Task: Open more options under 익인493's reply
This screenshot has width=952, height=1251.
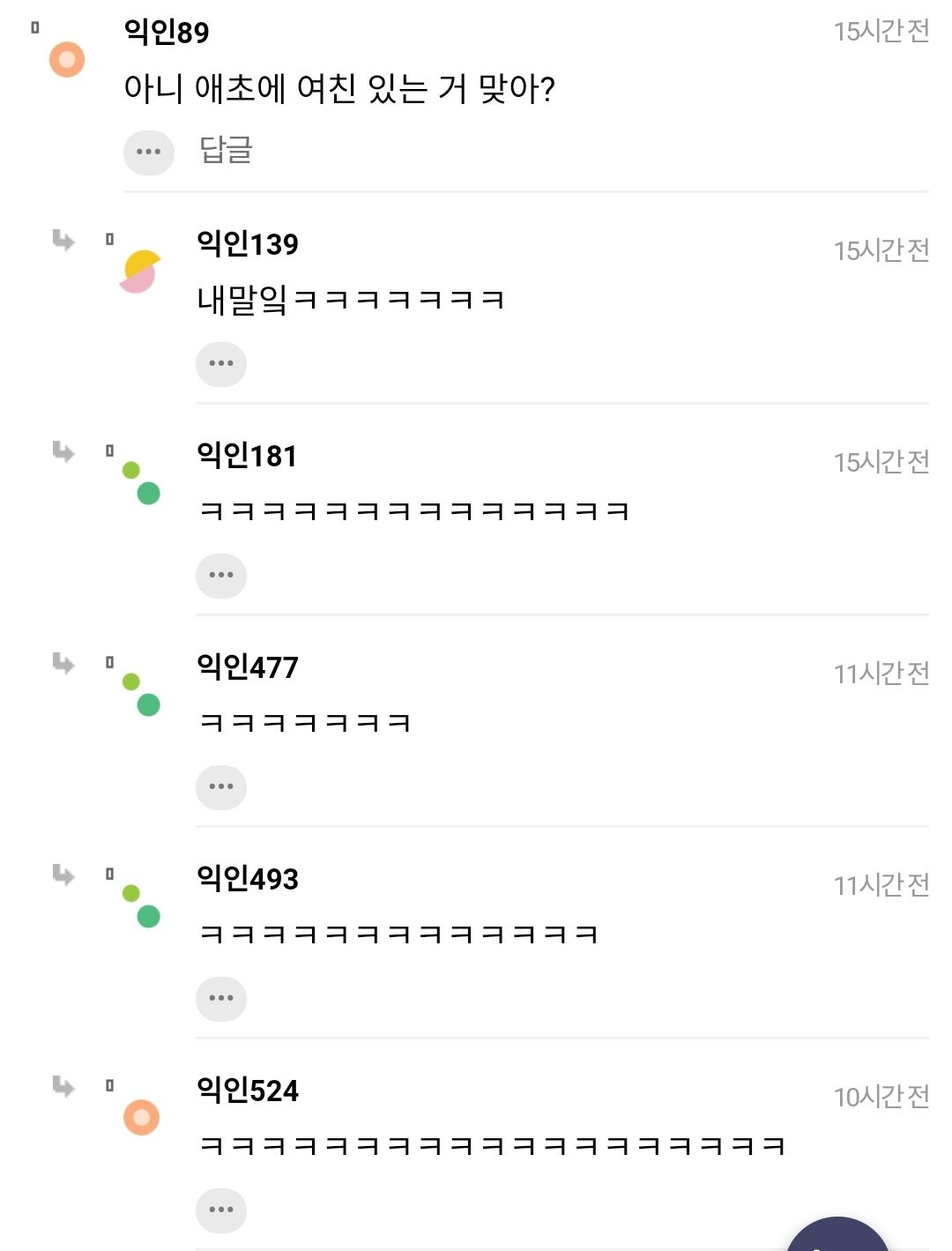Action: (x=221, y=998)
